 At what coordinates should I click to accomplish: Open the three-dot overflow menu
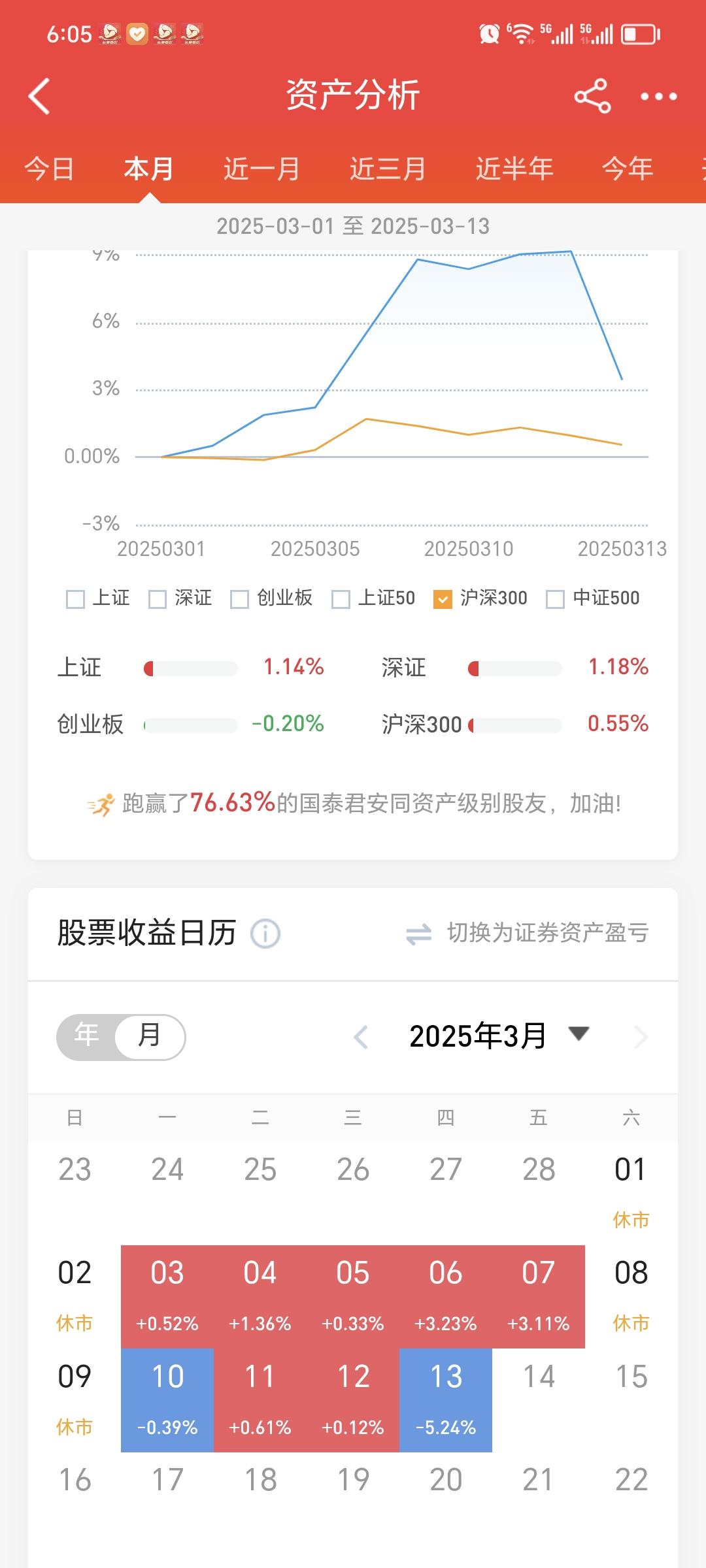click(x=658, y=97)
